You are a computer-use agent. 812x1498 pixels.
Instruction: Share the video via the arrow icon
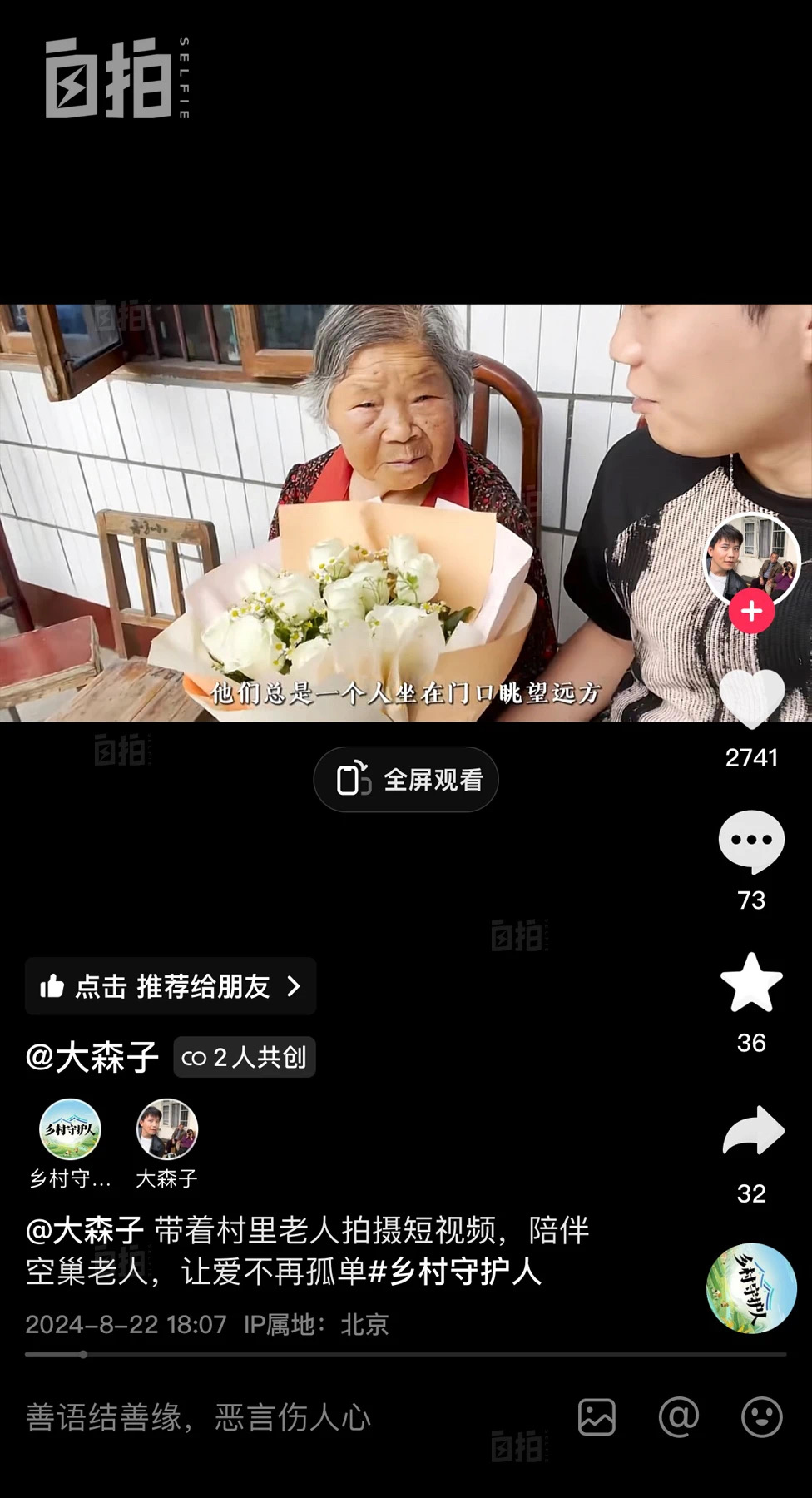pos(751,1132)
